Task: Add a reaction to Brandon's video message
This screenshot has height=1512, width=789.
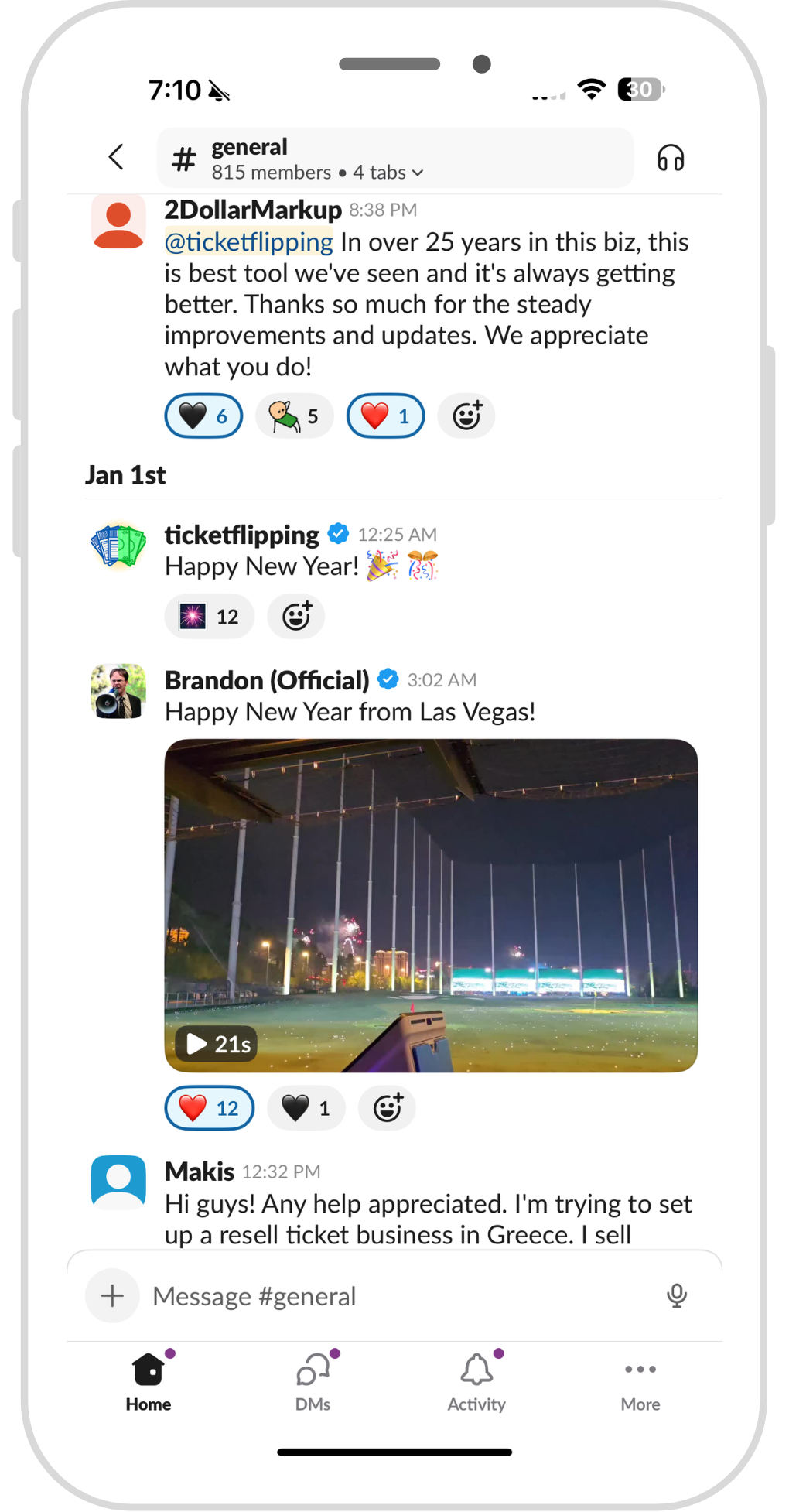Action: click(x=387, y=1108)
